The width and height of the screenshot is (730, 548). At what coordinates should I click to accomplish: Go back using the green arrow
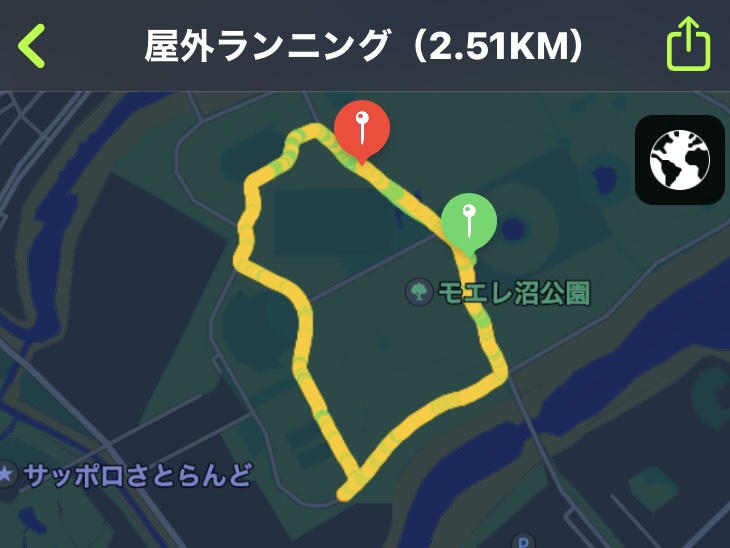click(32, 45)
